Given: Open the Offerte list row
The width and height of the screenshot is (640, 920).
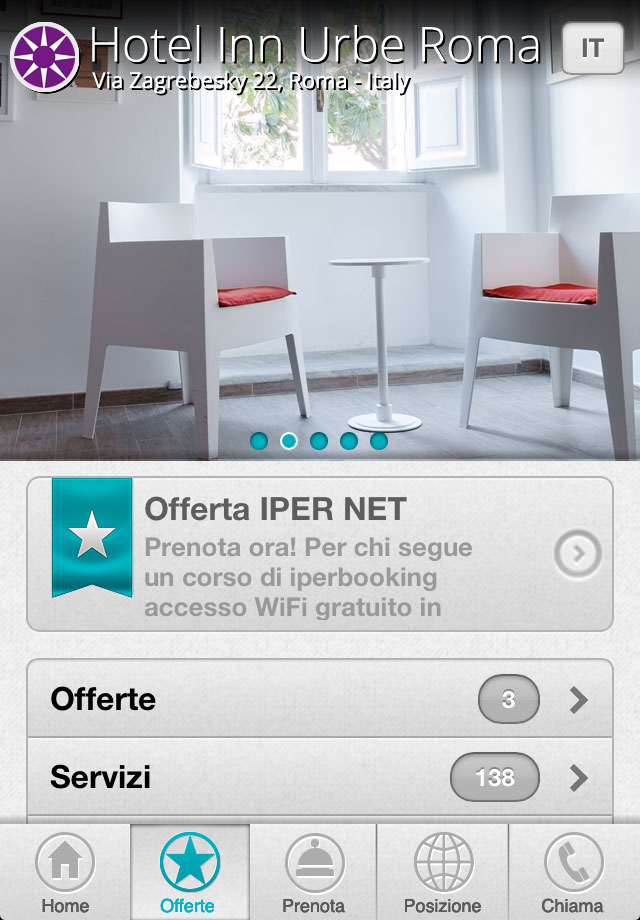Looking at the screenshot, I should tap(320, 699).
